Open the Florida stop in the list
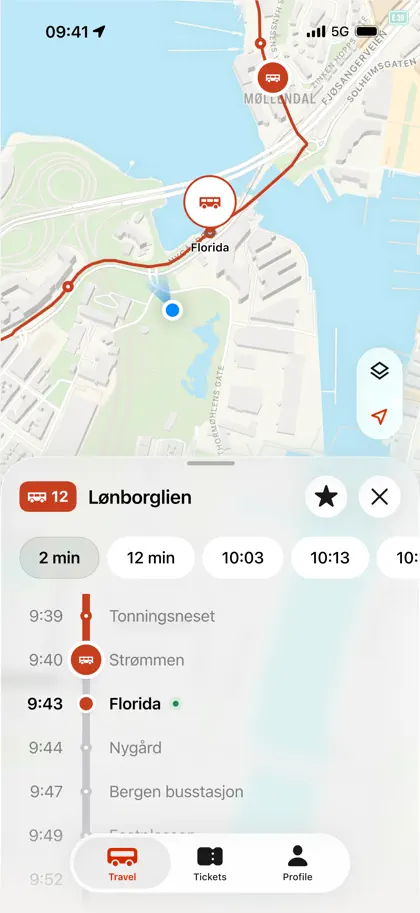Image resolution: width=420 pixels, height=913 pixels. (x=135, y=703)
